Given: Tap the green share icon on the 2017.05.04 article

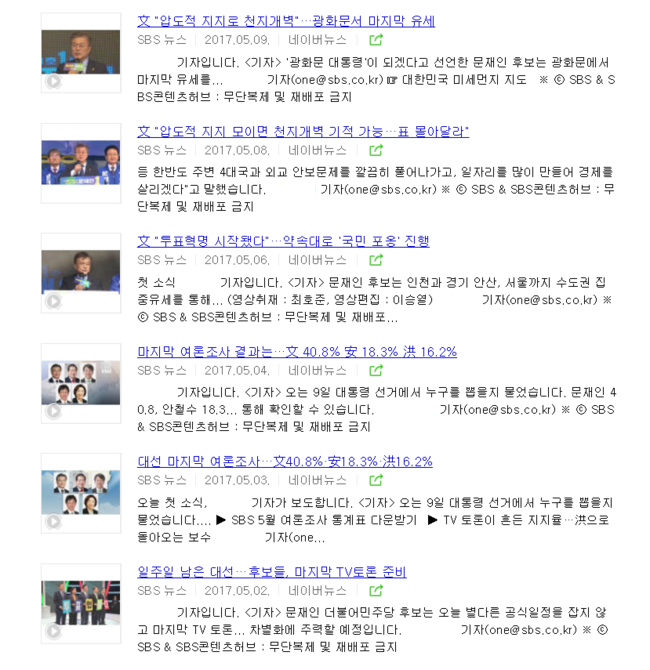Looking at the screenshot, I should pyautogui.click(x=376, y=370).
